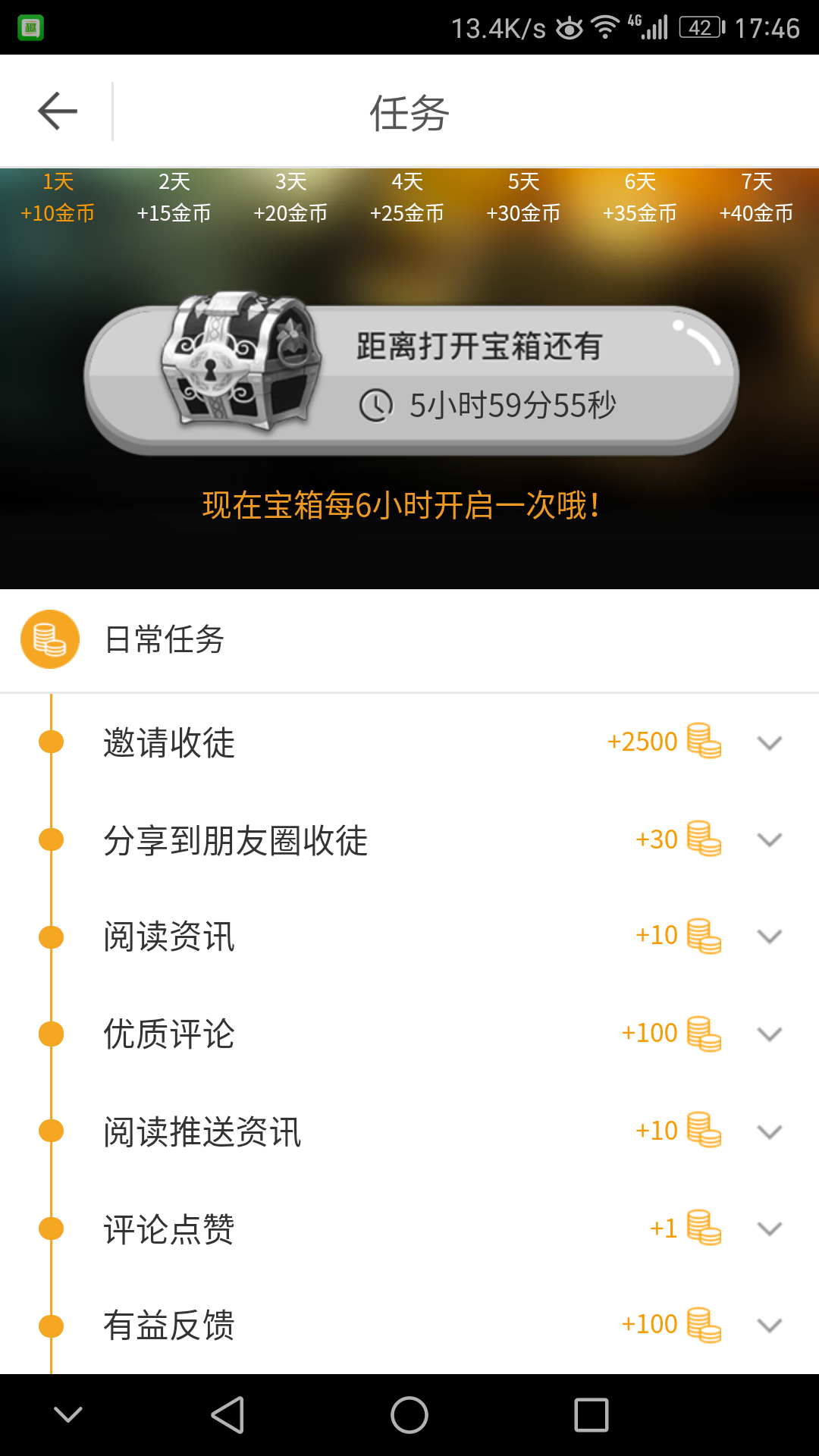Screen dimensions: 819x1456
Task: Tap the system home button
Action: [409, 1415]
